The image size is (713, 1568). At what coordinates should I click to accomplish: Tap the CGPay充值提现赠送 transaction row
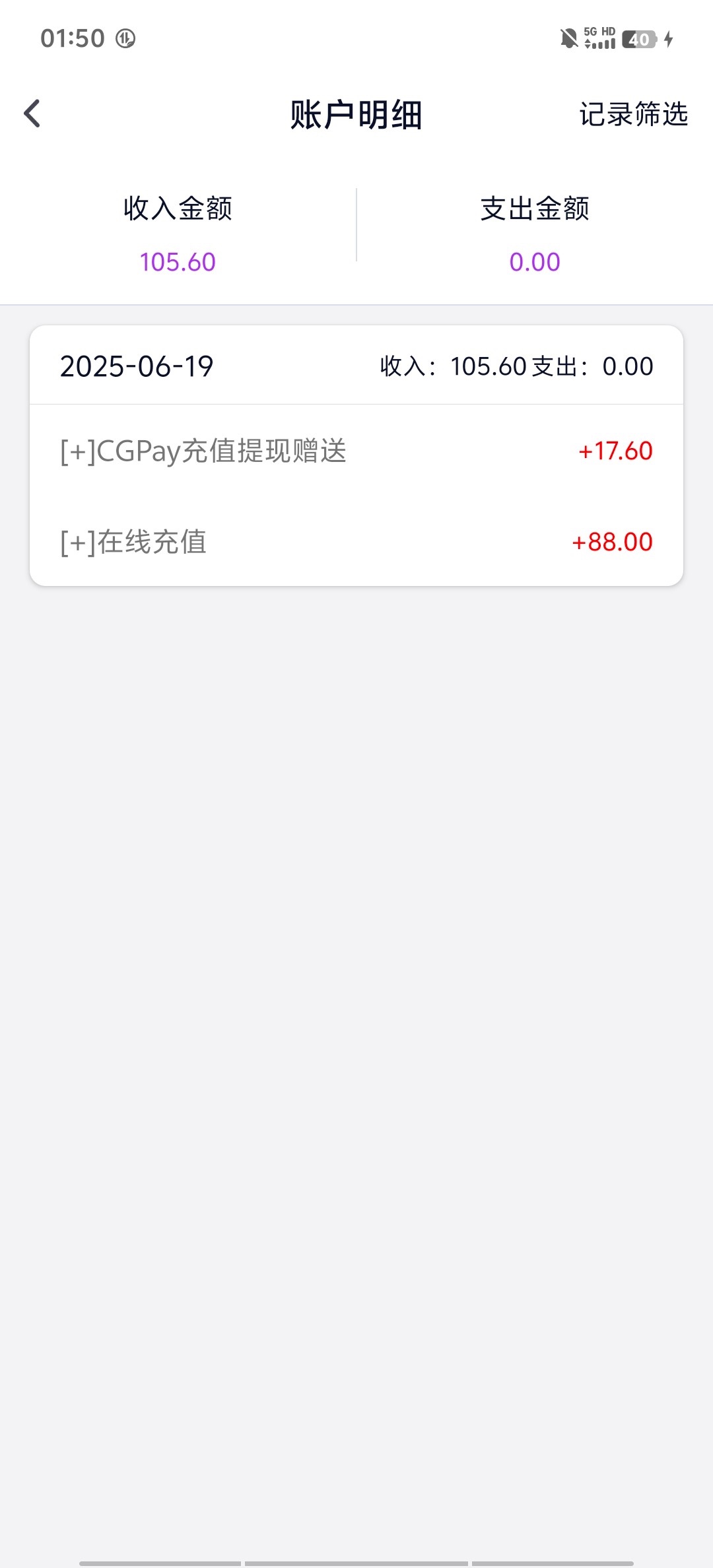202,451
